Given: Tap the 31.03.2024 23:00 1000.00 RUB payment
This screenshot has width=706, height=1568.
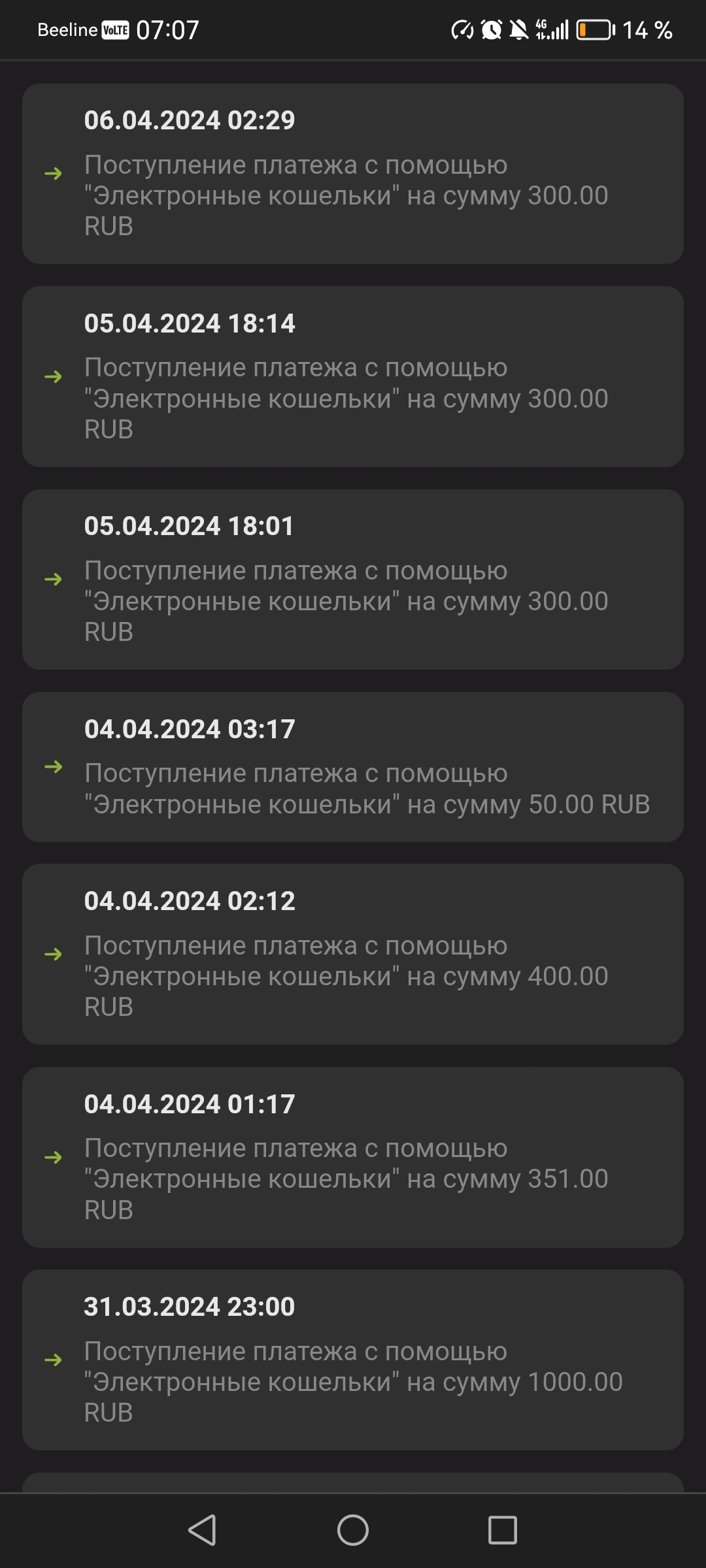Looking at the screenshot, I should tap(353, 1360).
